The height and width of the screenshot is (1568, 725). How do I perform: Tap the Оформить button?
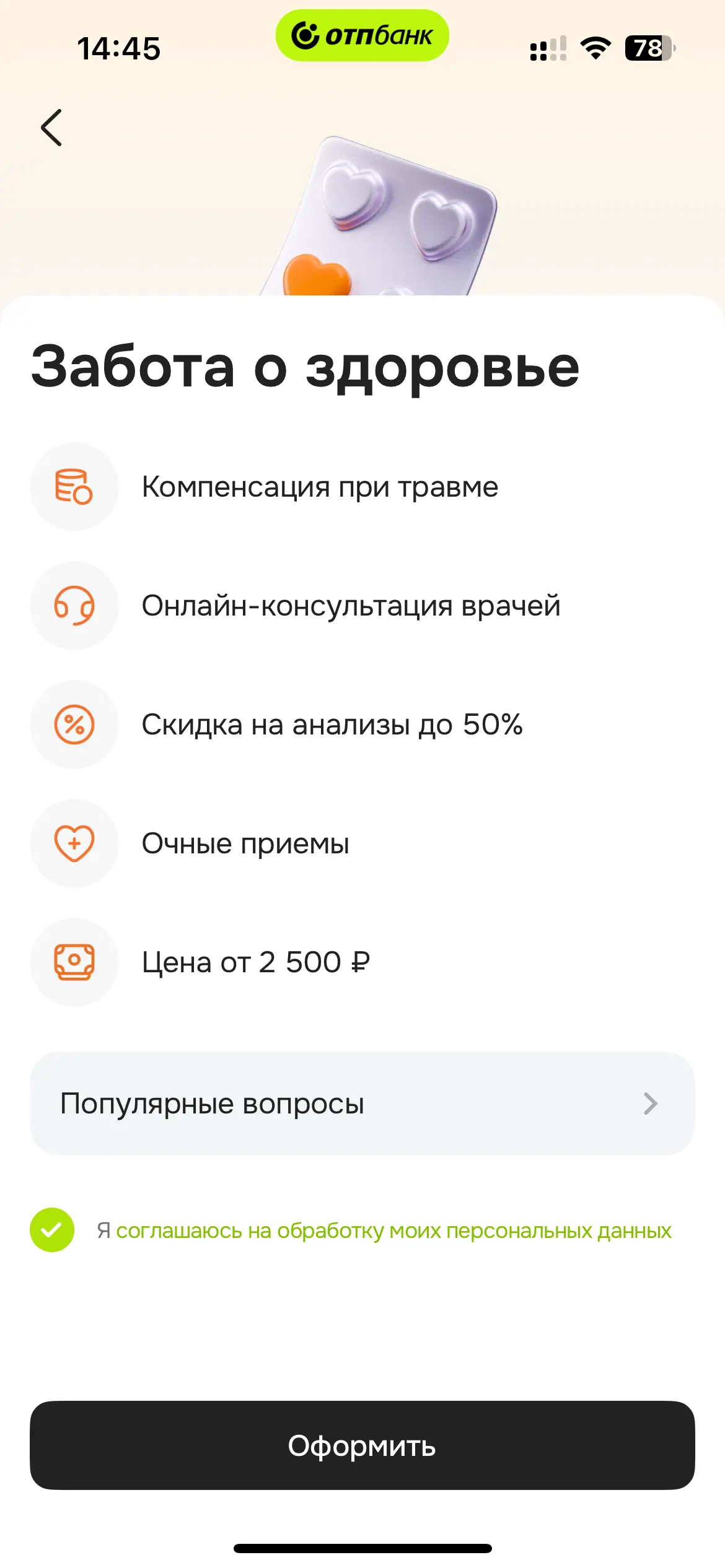click(362, 1445)
